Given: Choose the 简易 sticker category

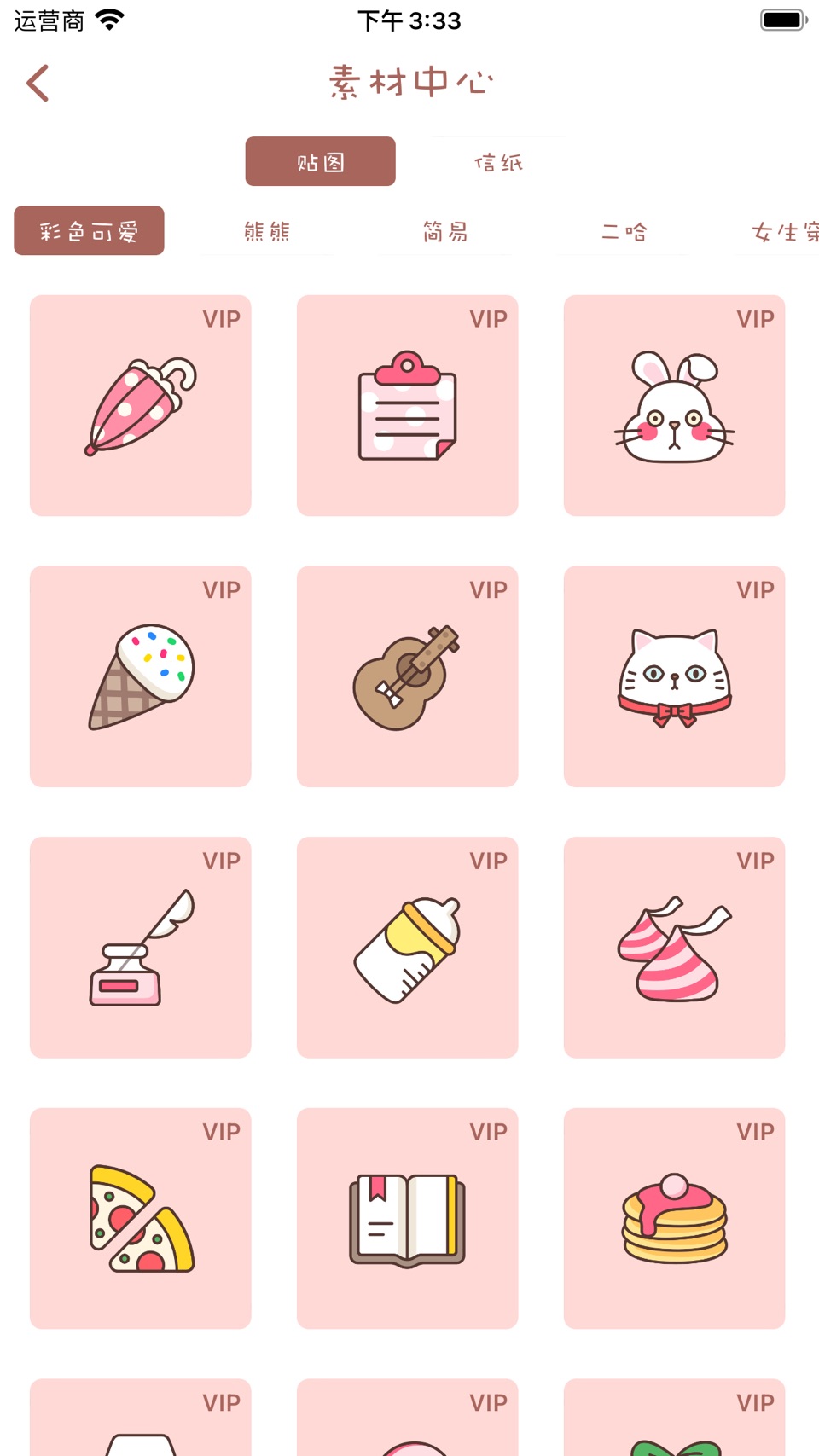Looking at the screenshot, I should point(445,230).
